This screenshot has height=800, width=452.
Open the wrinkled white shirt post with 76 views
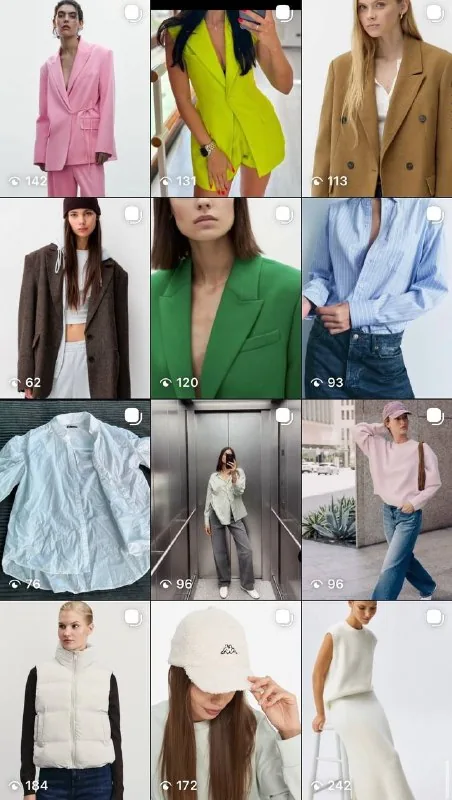(74, 500)
